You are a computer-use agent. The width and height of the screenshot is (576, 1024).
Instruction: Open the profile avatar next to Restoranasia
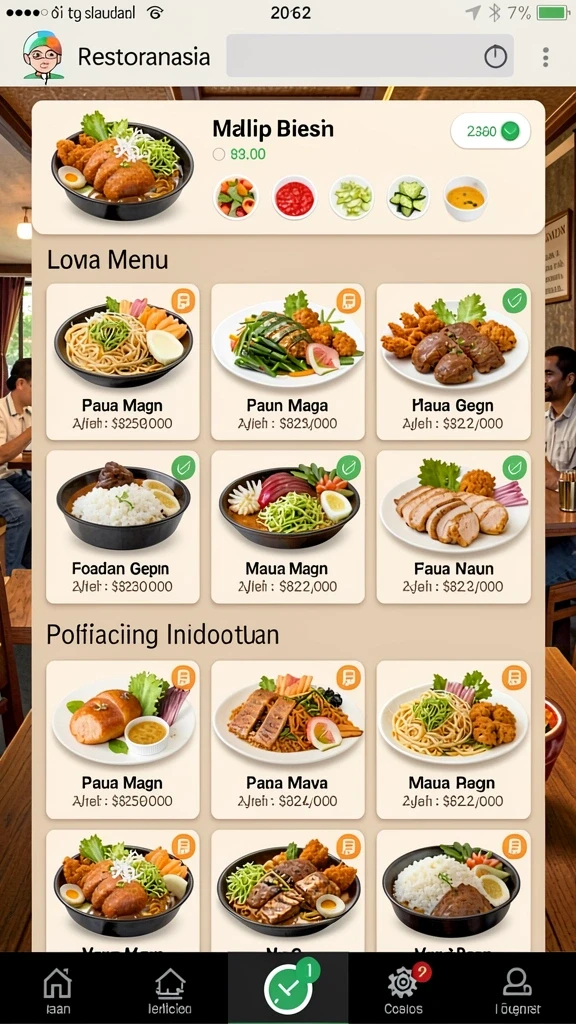tap(43, 57)
